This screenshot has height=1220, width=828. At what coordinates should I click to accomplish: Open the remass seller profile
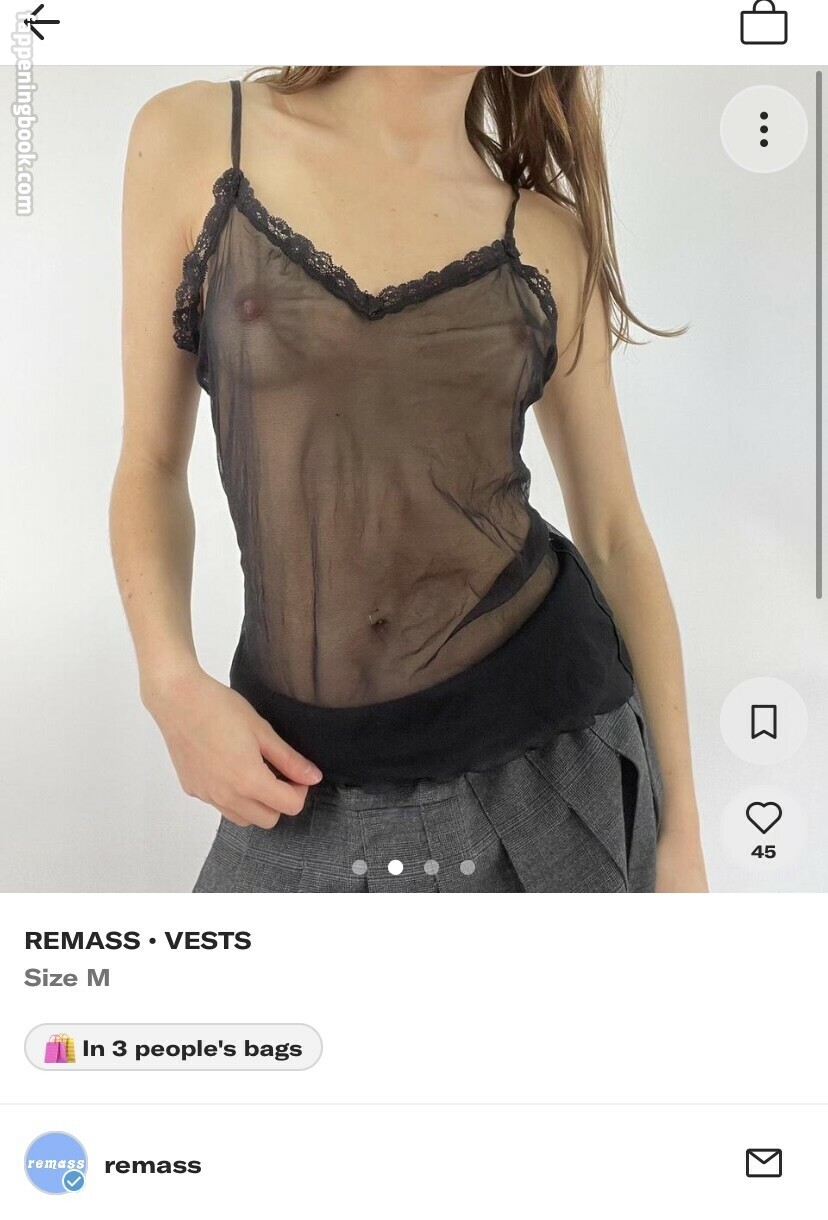click(x=152, y=1165)
